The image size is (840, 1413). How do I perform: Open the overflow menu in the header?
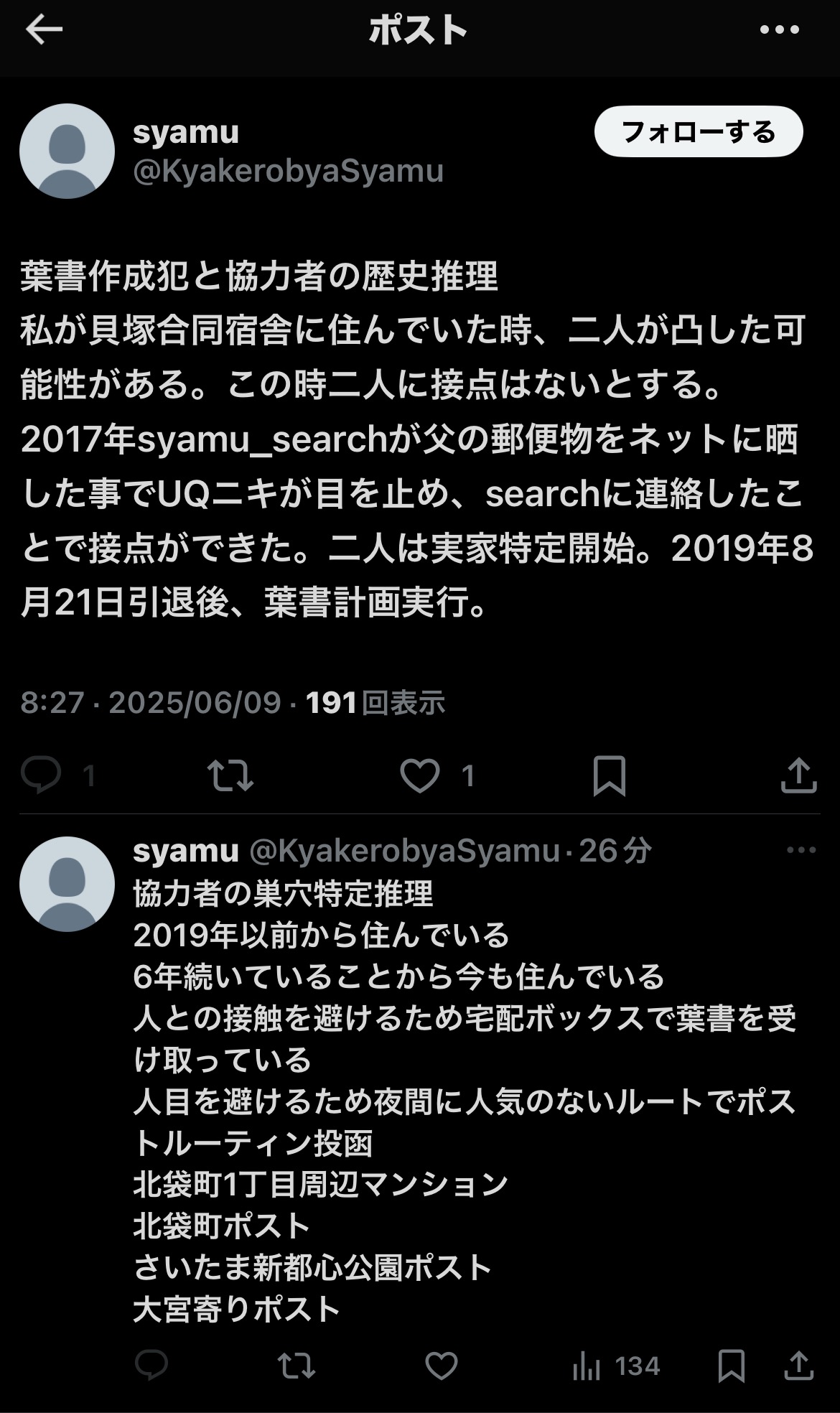(x=779, y=30)
